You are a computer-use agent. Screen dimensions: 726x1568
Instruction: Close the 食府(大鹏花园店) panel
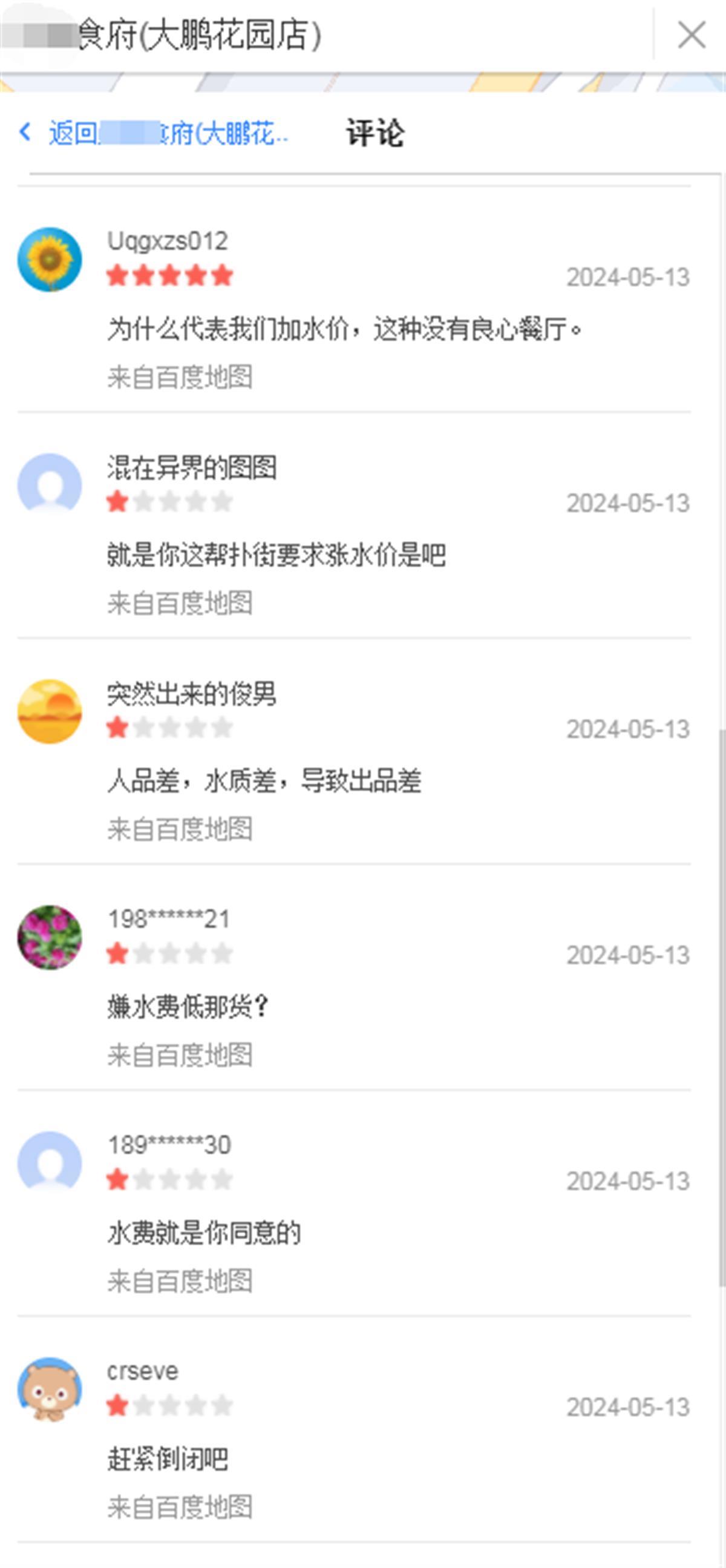692,35
